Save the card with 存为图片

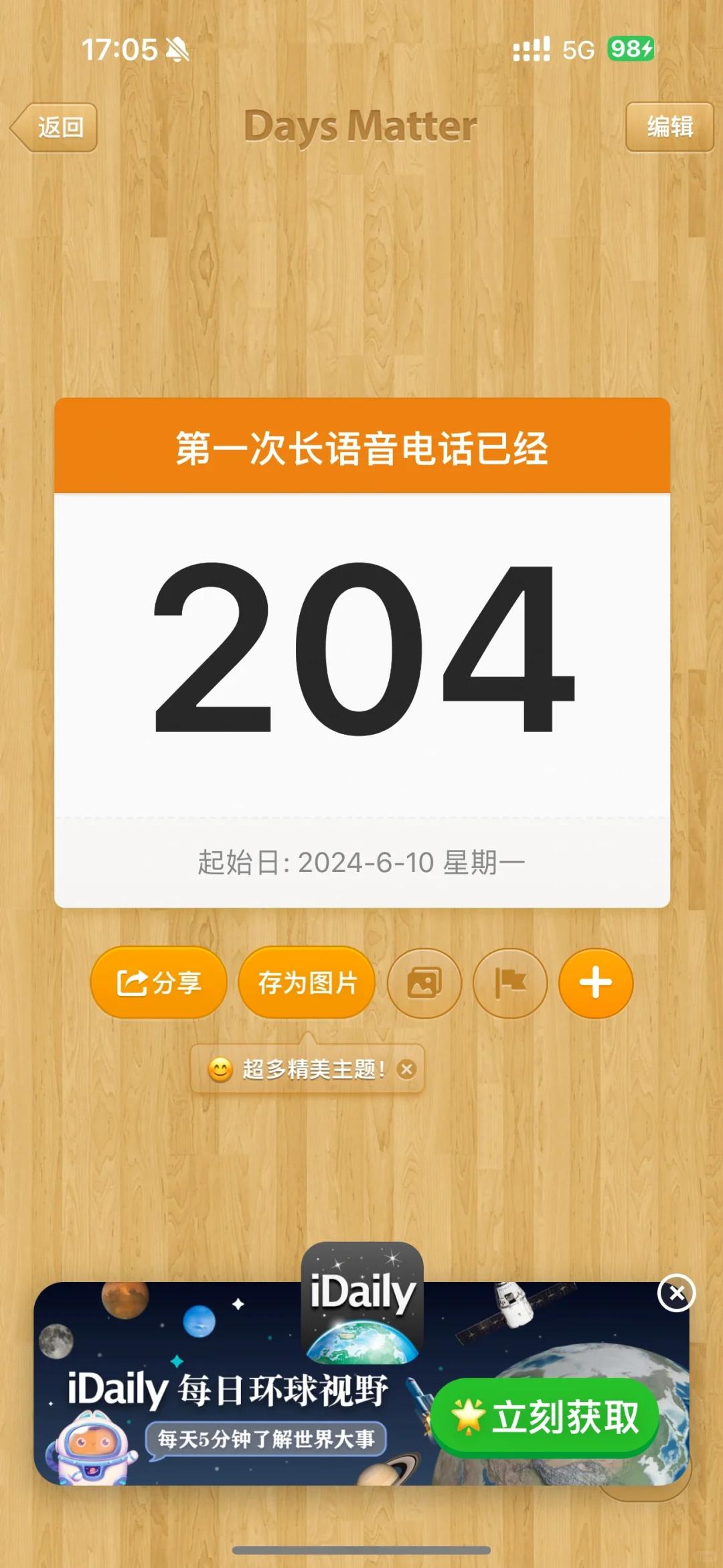click(307, 983)
